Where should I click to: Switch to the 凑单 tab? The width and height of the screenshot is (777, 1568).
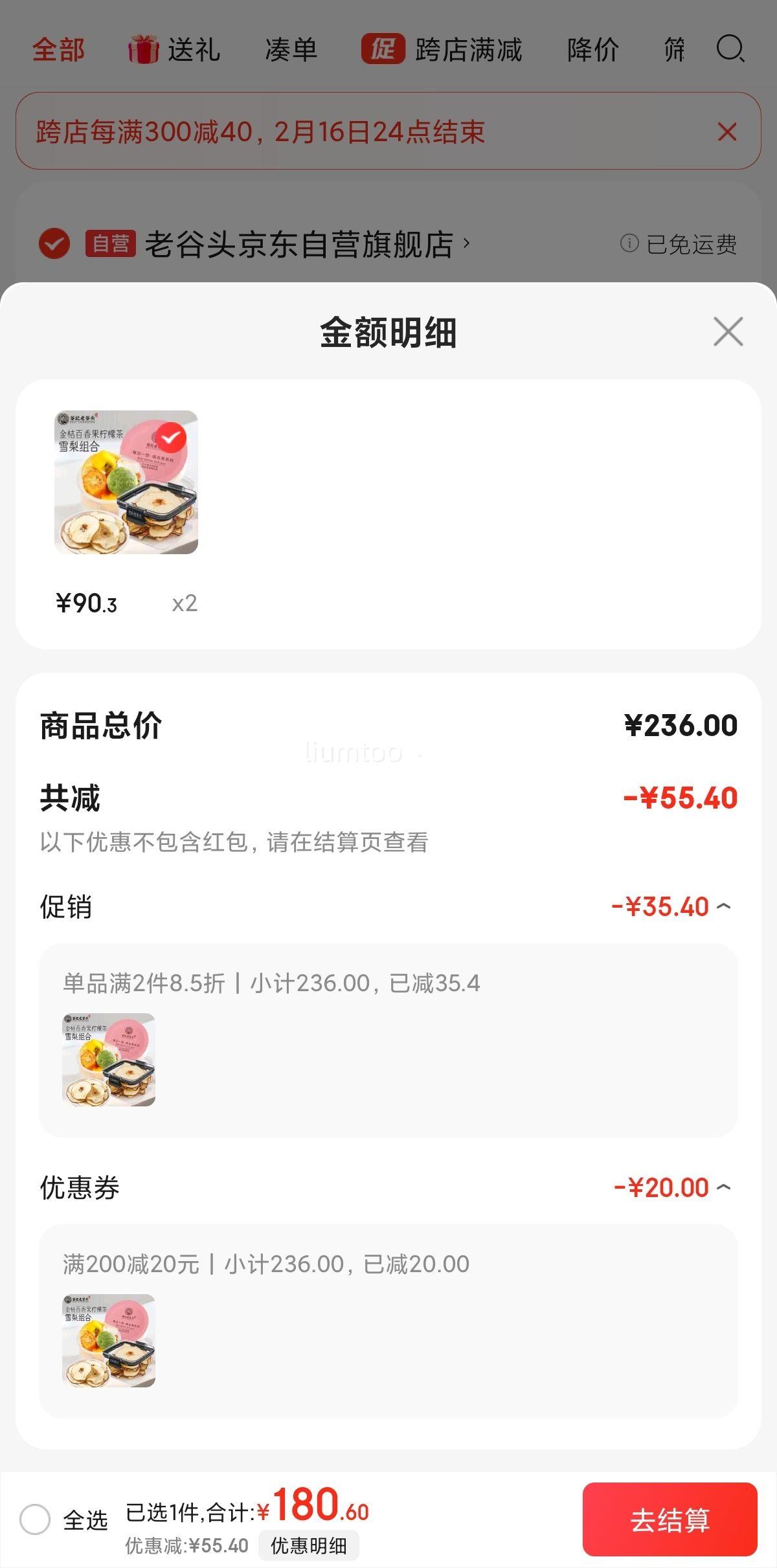291,50
